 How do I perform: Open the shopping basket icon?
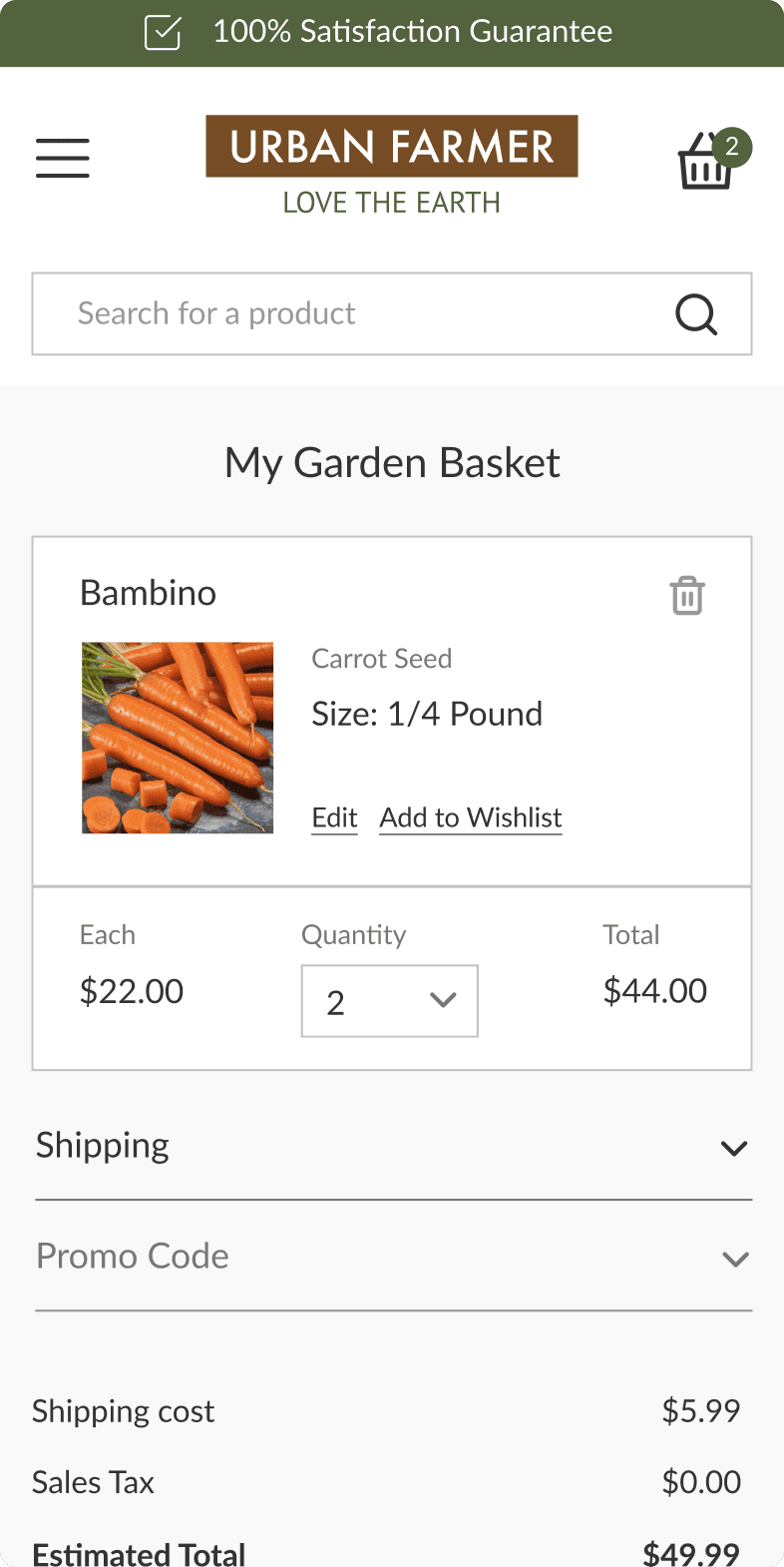[705, 168]
